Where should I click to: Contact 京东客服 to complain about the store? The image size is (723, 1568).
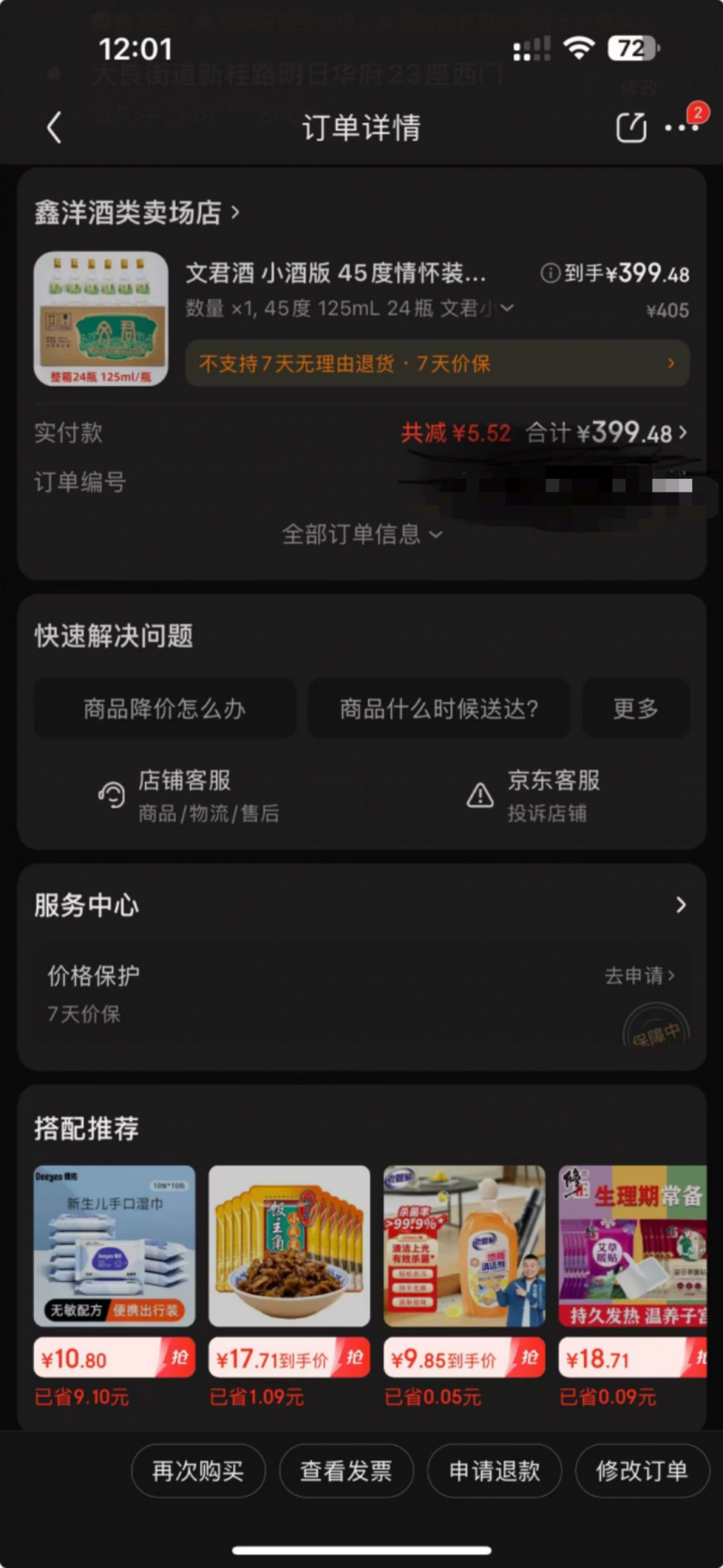pyautogui.click(x=534, y=796)
